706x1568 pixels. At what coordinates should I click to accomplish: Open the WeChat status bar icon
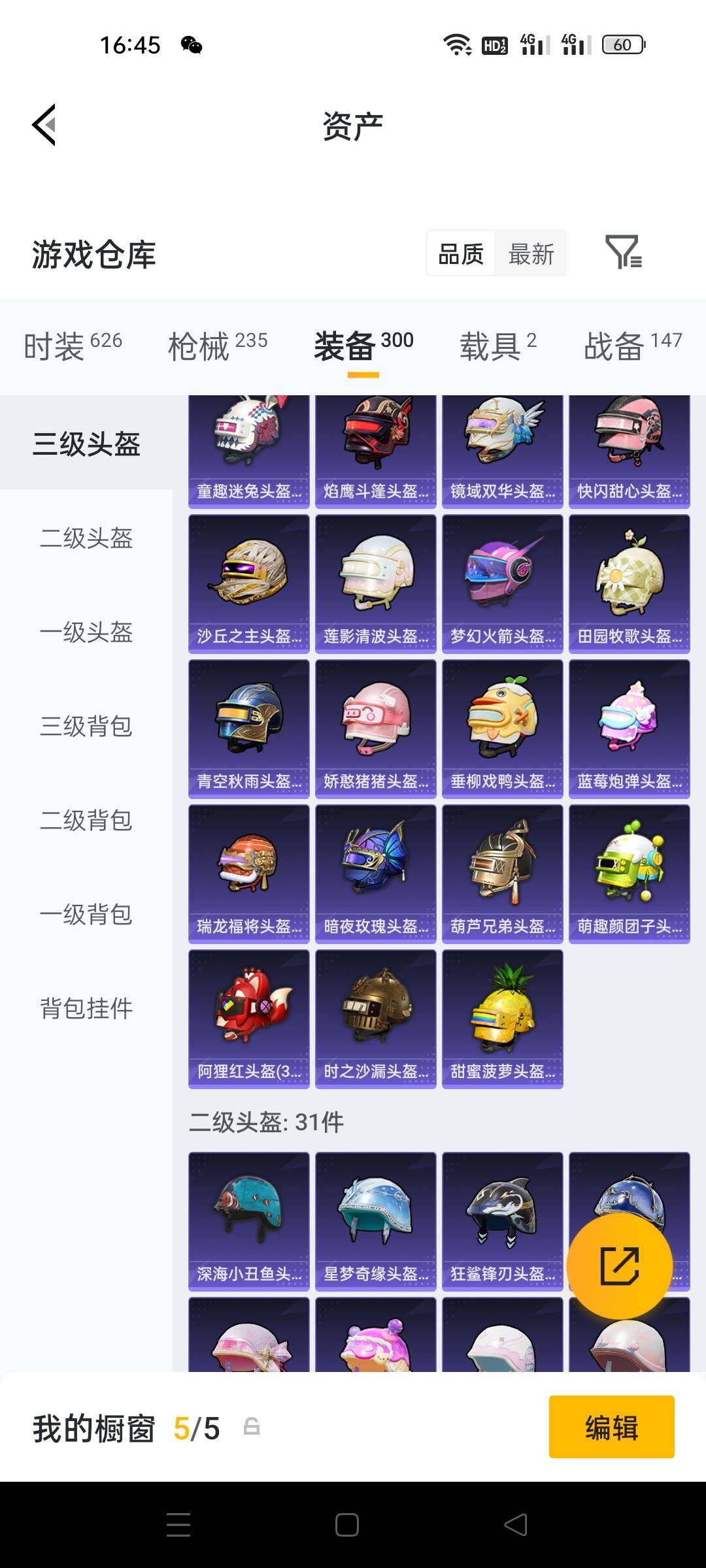[x=193, y=46]
